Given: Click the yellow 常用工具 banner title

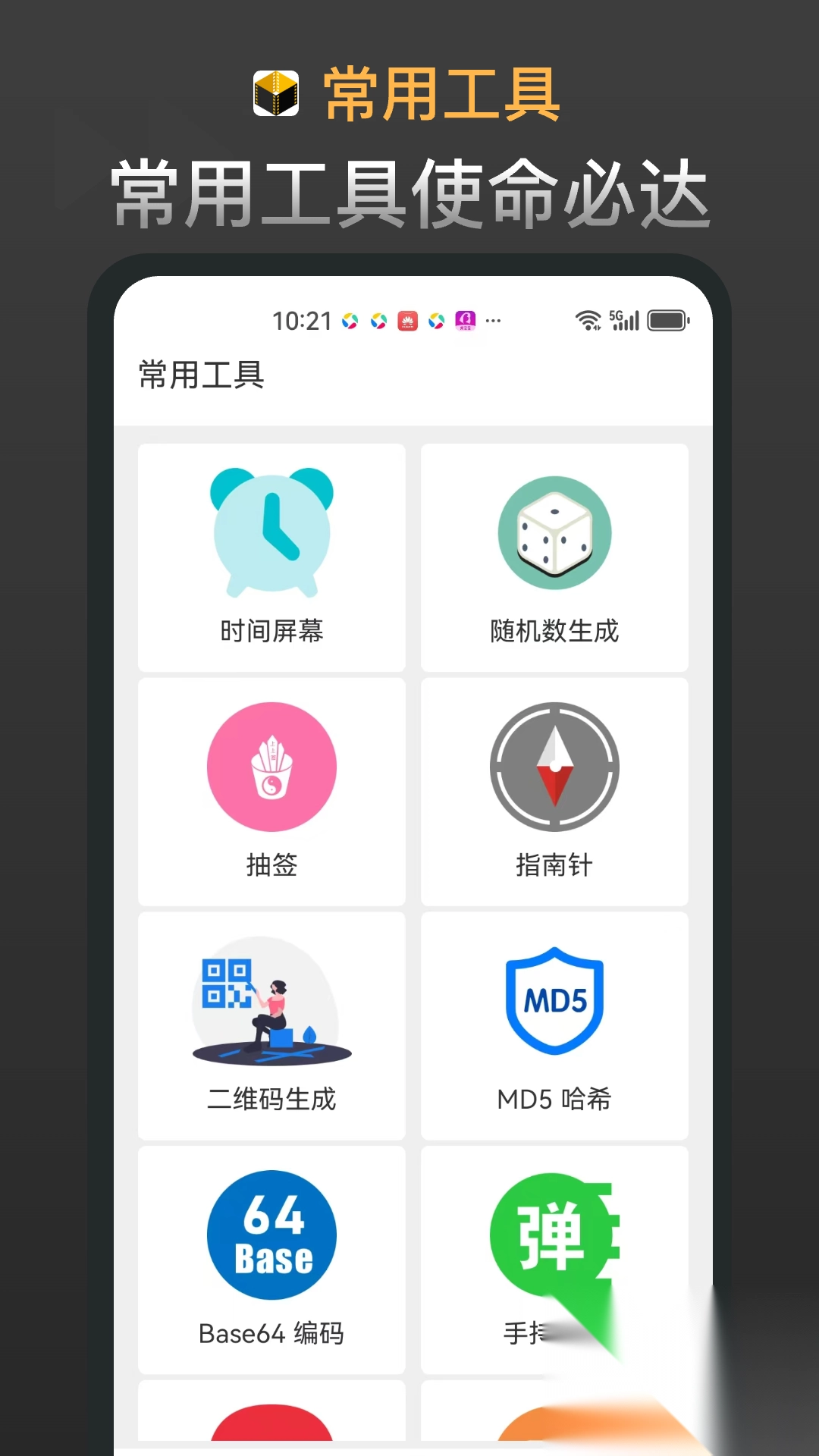Looking at the screenshot, I should [x=441, y=91].
